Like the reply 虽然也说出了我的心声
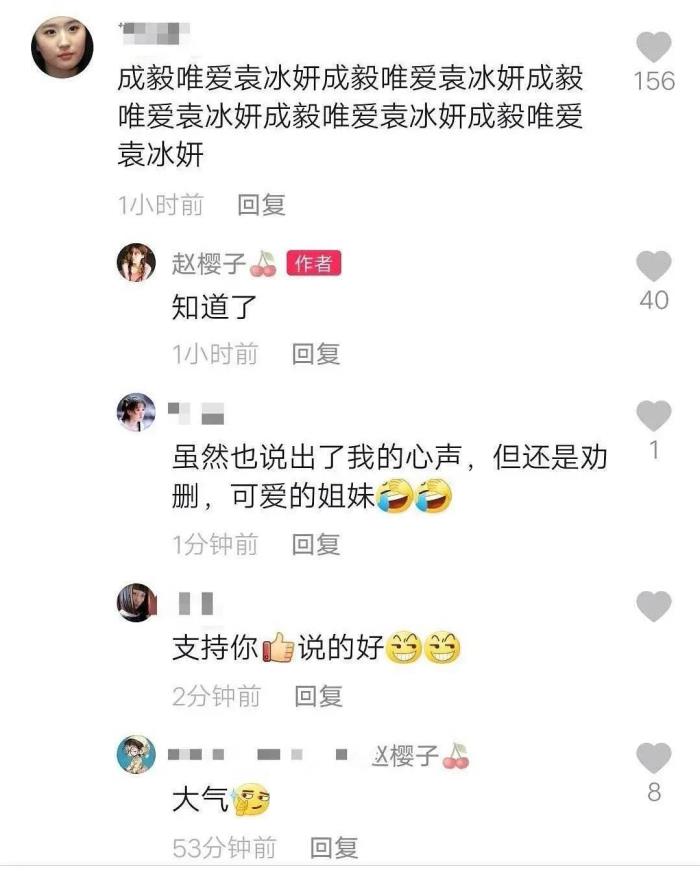700x879 pixels. (x=654, y=416)
